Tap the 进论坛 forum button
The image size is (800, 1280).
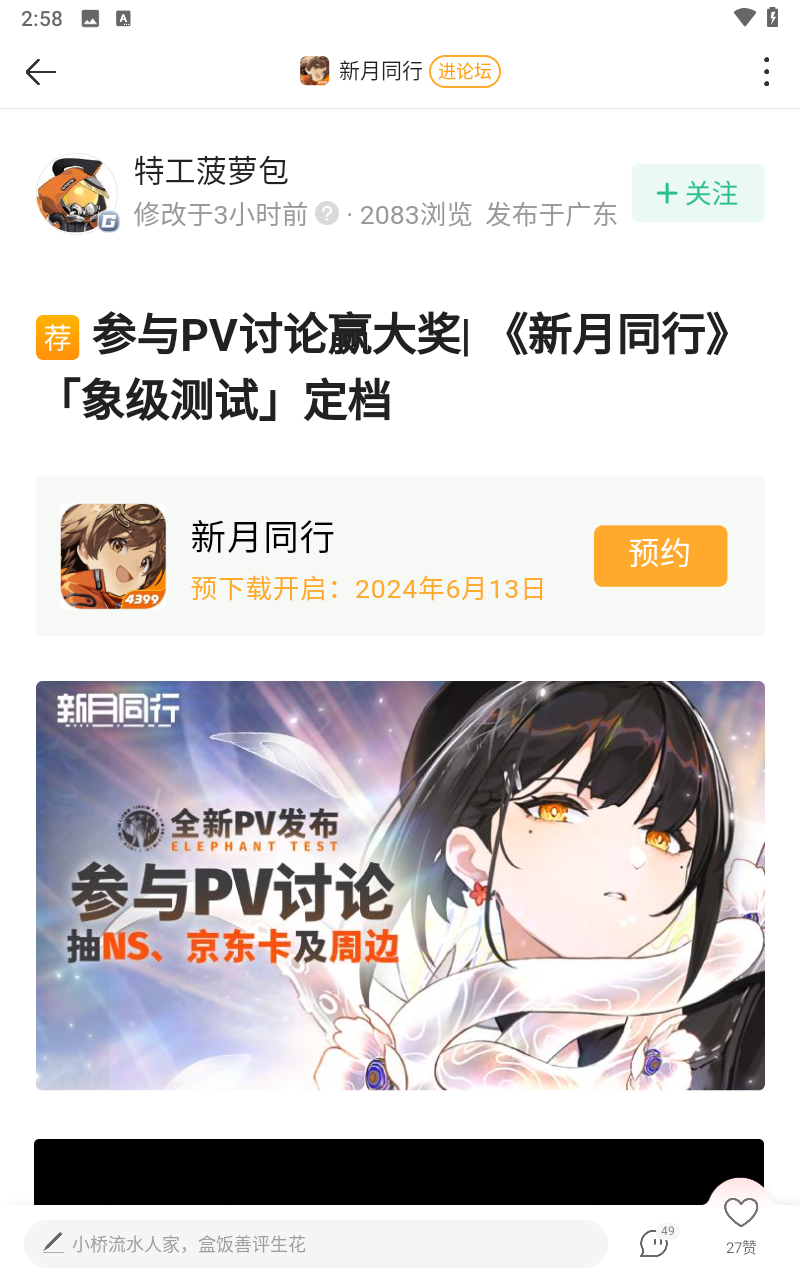pos(465,72)
